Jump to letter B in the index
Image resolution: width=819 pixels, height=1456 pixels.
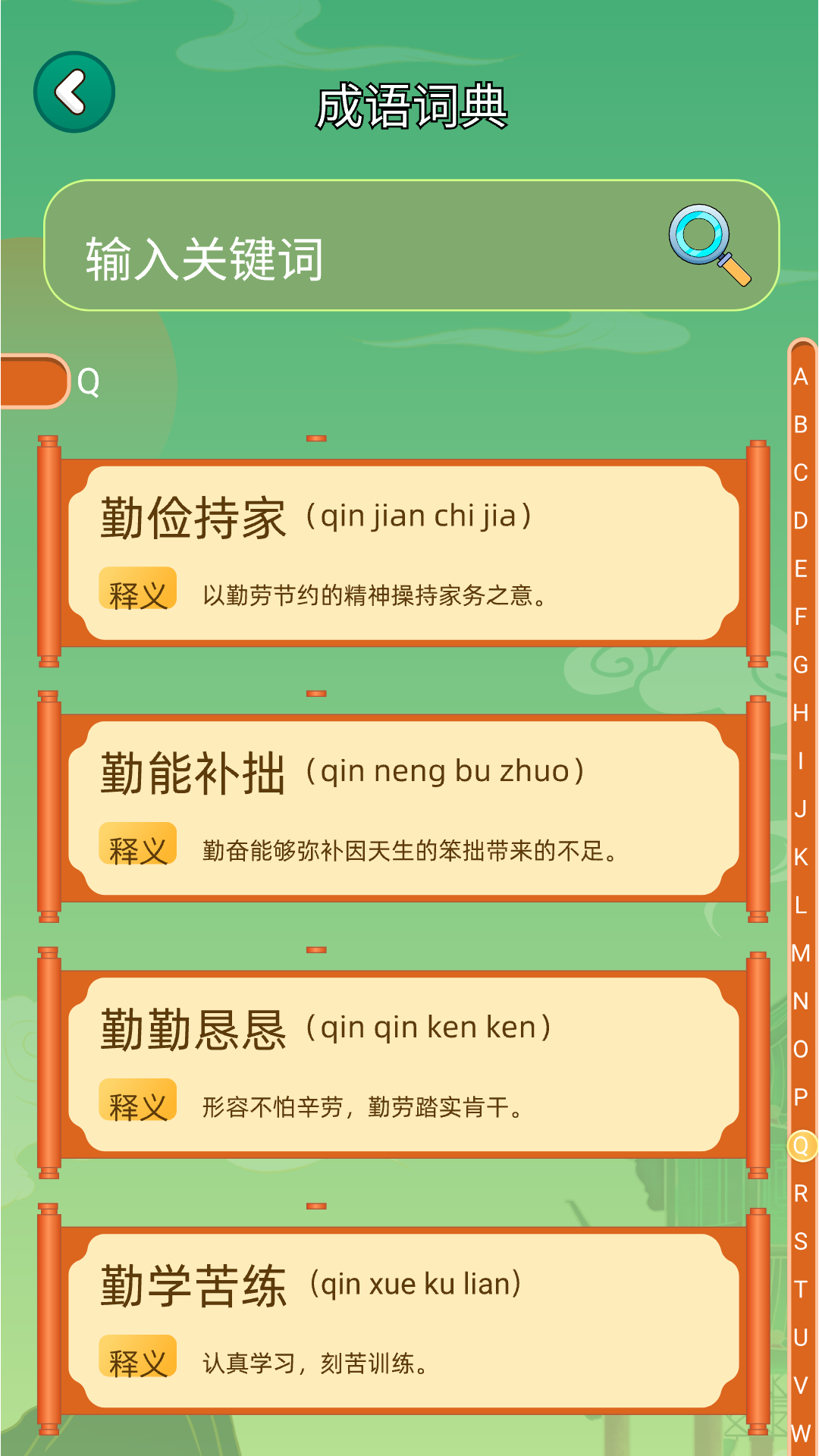click(799, 425)
